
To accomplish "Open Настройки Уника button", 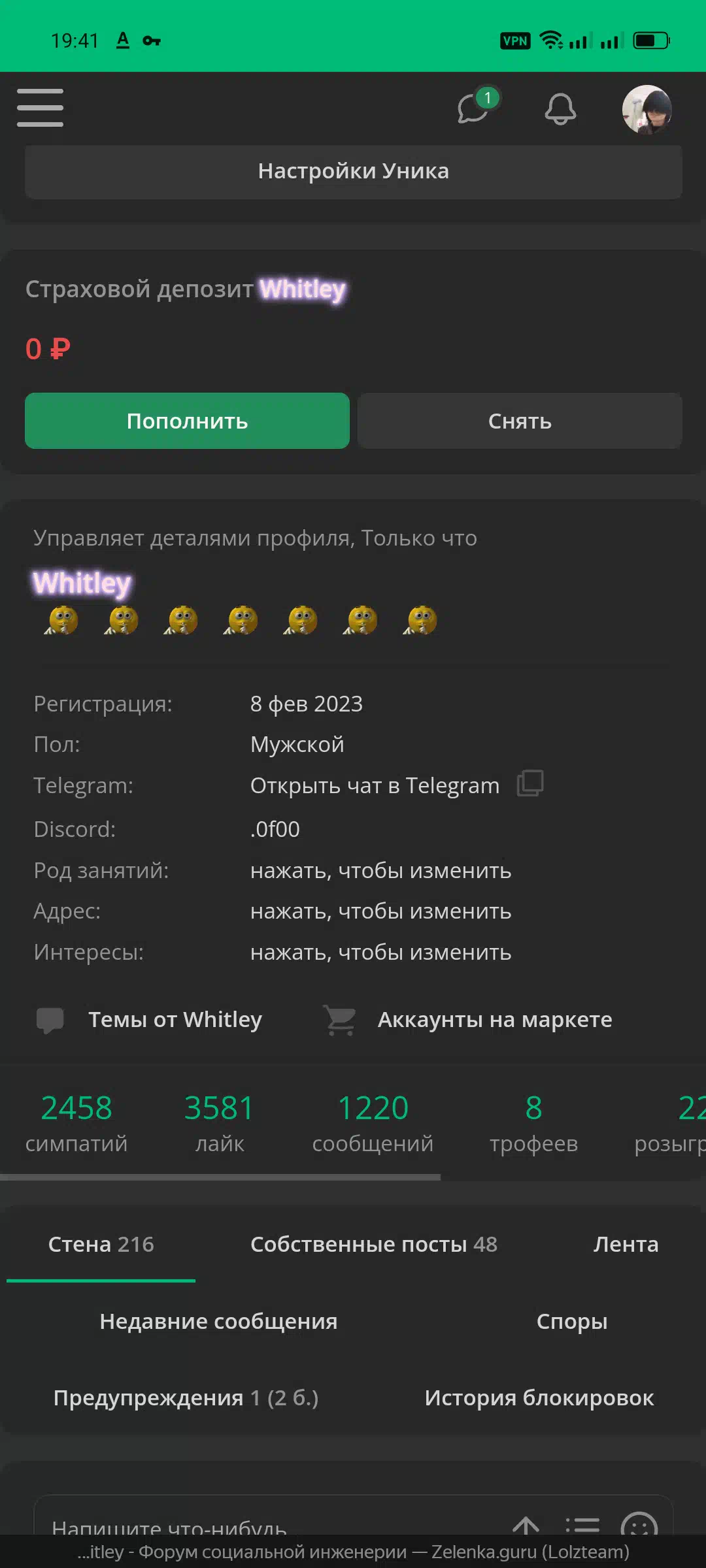I will [x=353, y=171].
